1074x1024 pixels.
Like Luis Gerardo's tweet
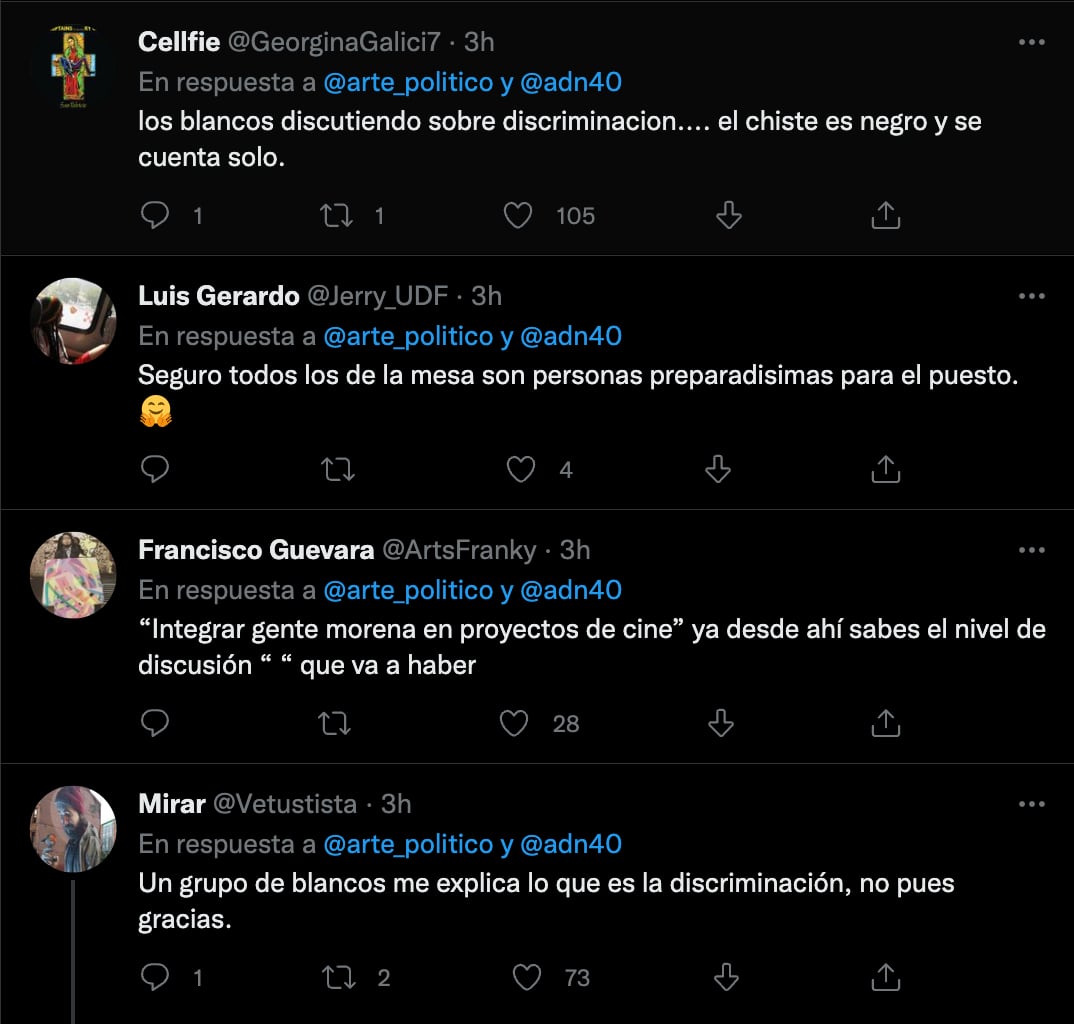tap(520, 469)
